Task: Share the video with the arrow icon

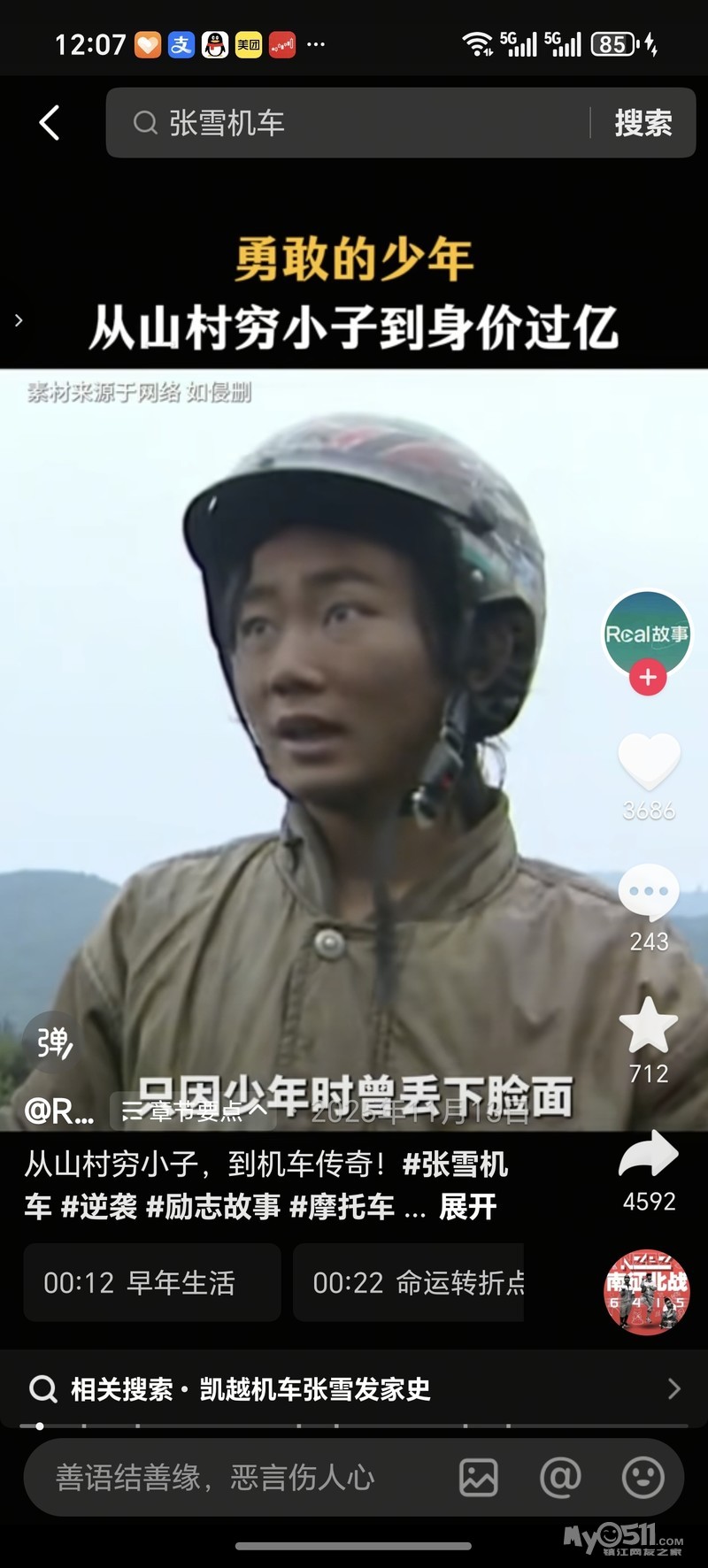Action: click(x=649, y=1154)
